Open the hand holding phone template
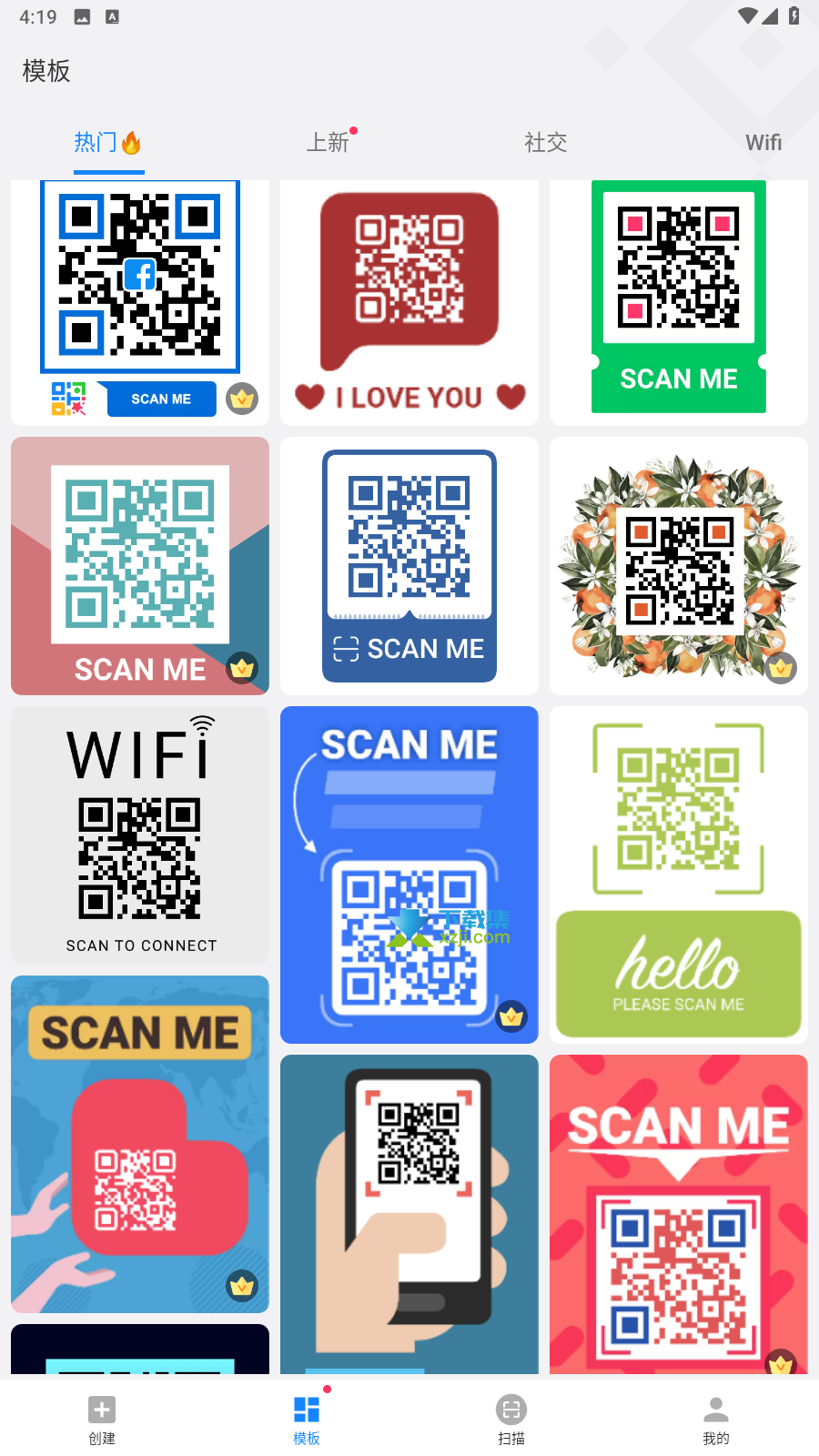 click(409, 1214)
